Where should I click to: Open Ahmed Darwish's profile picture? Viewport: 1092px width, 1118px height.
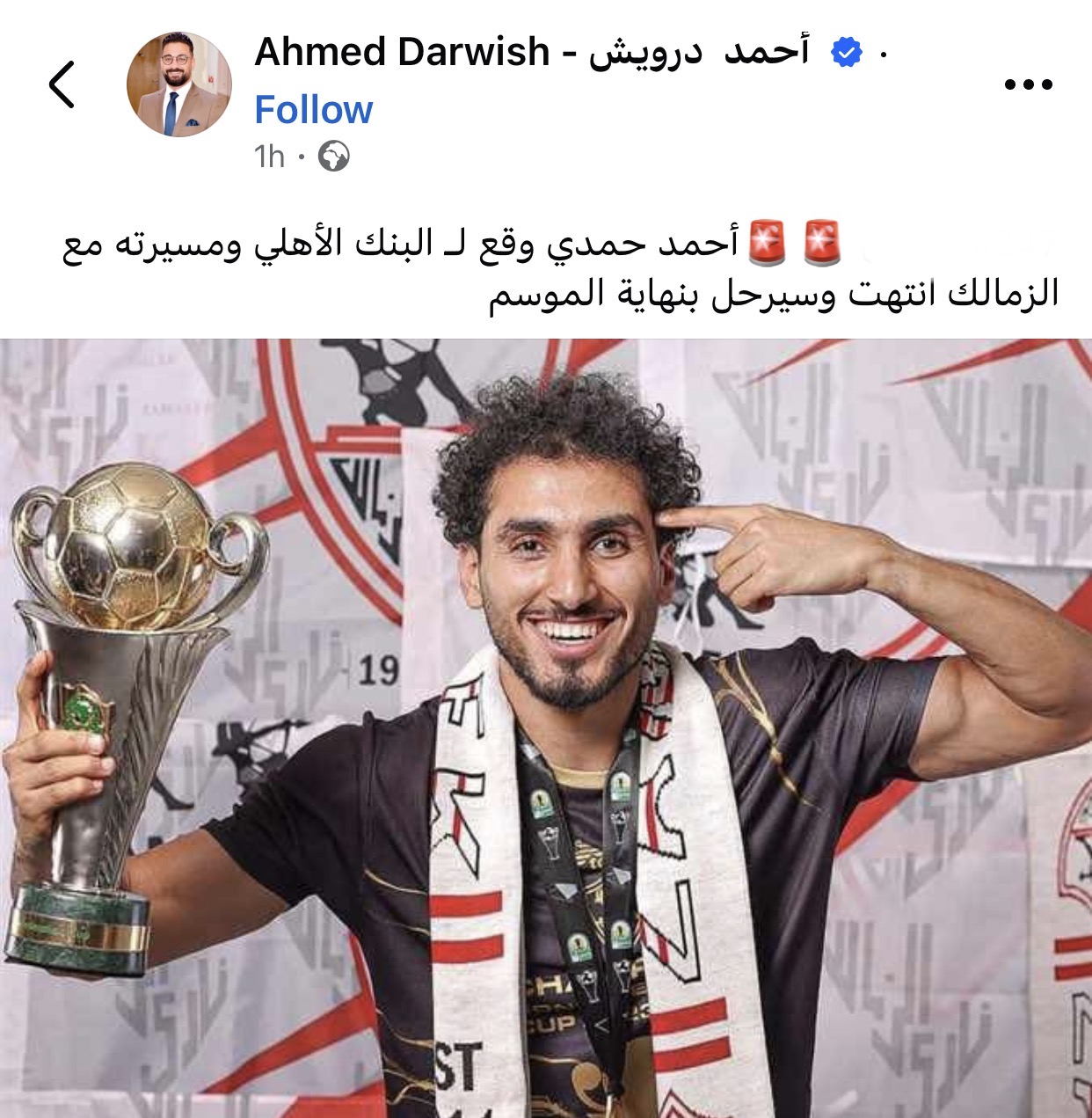(179, 84)
